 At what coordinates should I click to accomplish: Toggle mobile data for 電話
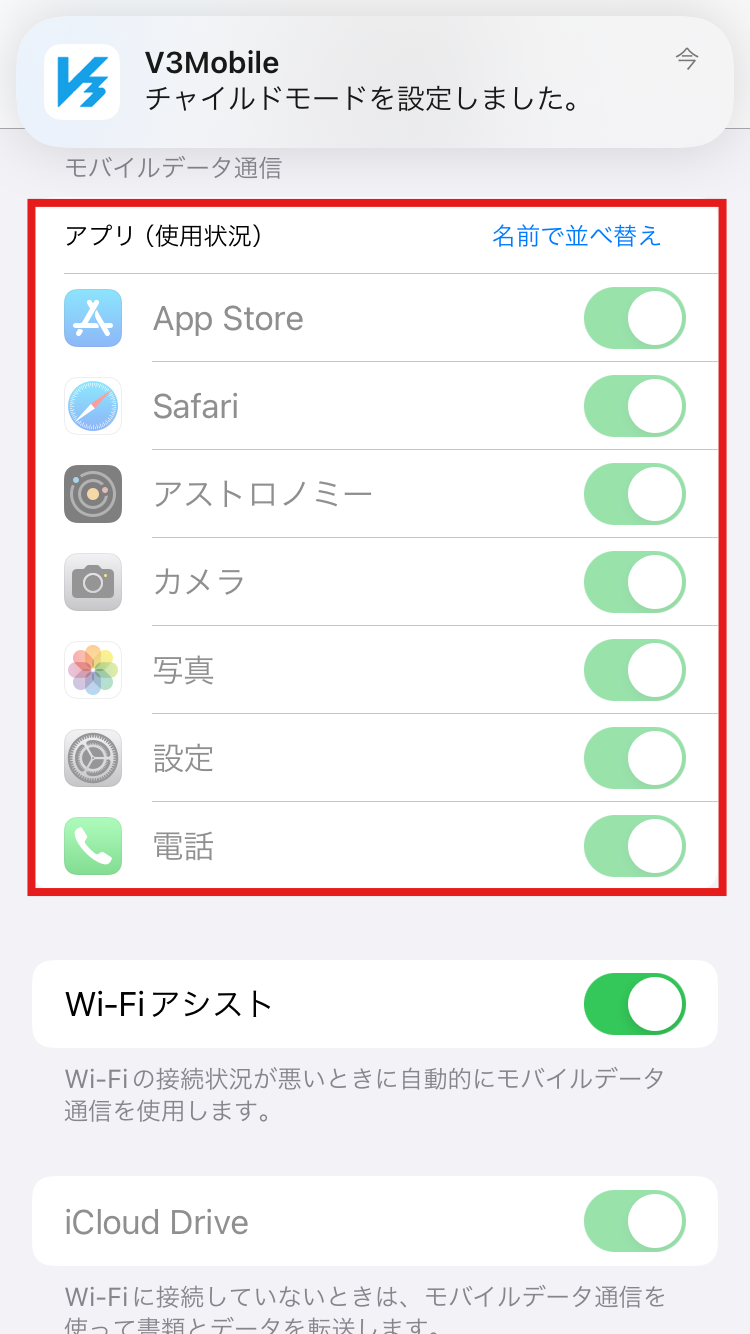(635, 846)
